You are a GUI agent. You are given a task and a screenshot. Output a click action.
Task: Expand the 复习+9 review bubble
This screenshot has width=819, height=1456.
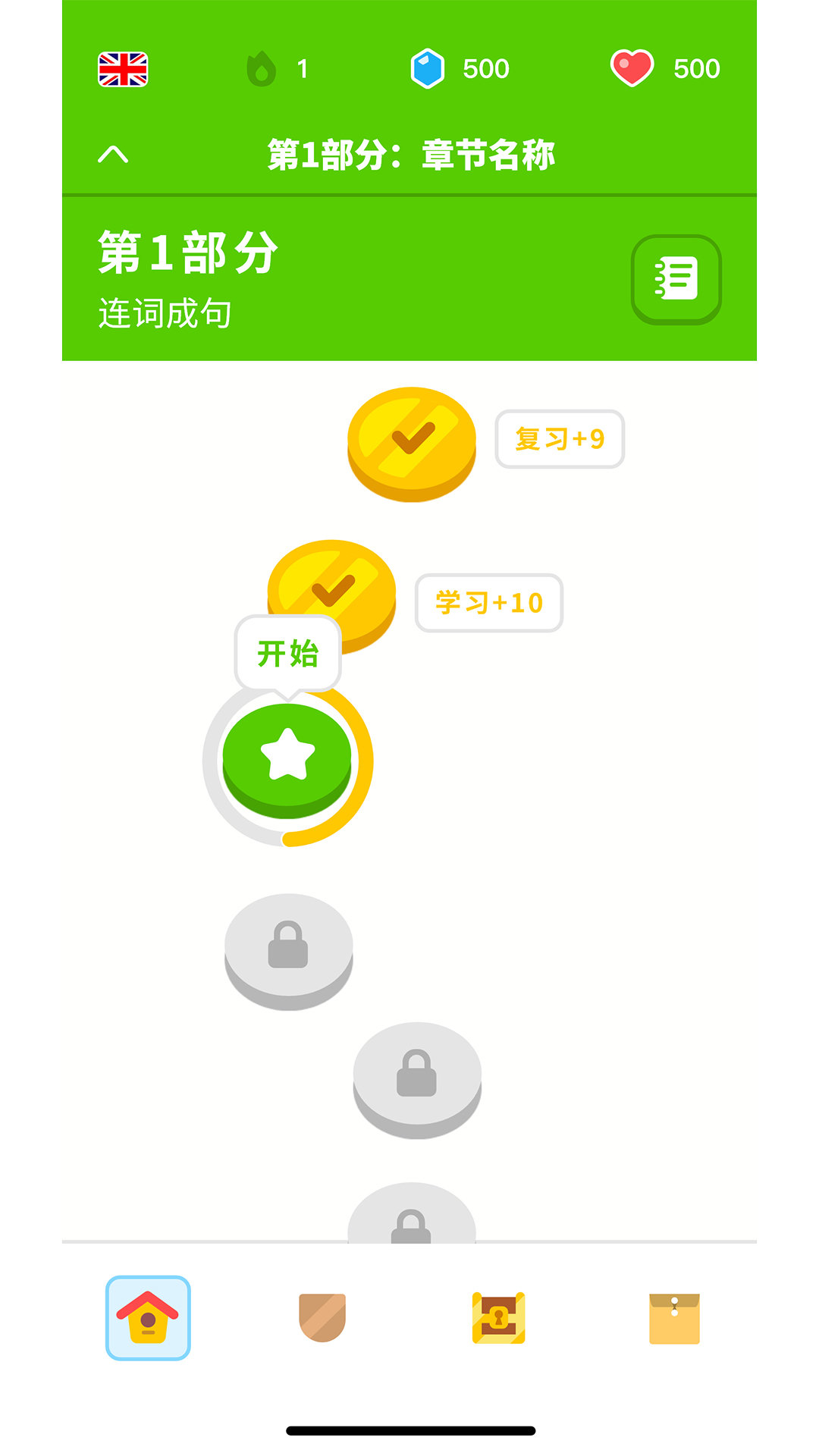561,438
